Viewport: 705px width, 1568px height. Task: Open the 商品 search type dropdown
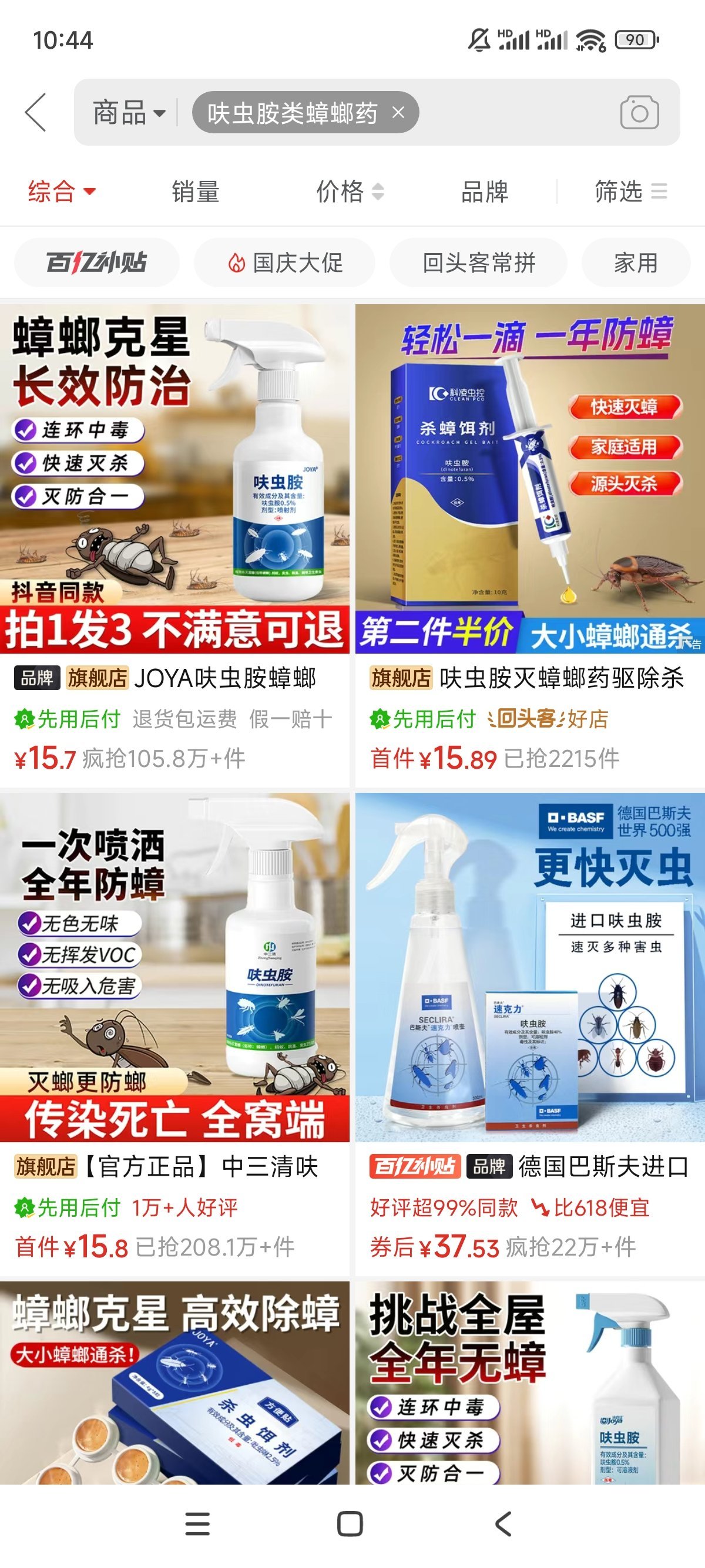click(x=129, y=113)
